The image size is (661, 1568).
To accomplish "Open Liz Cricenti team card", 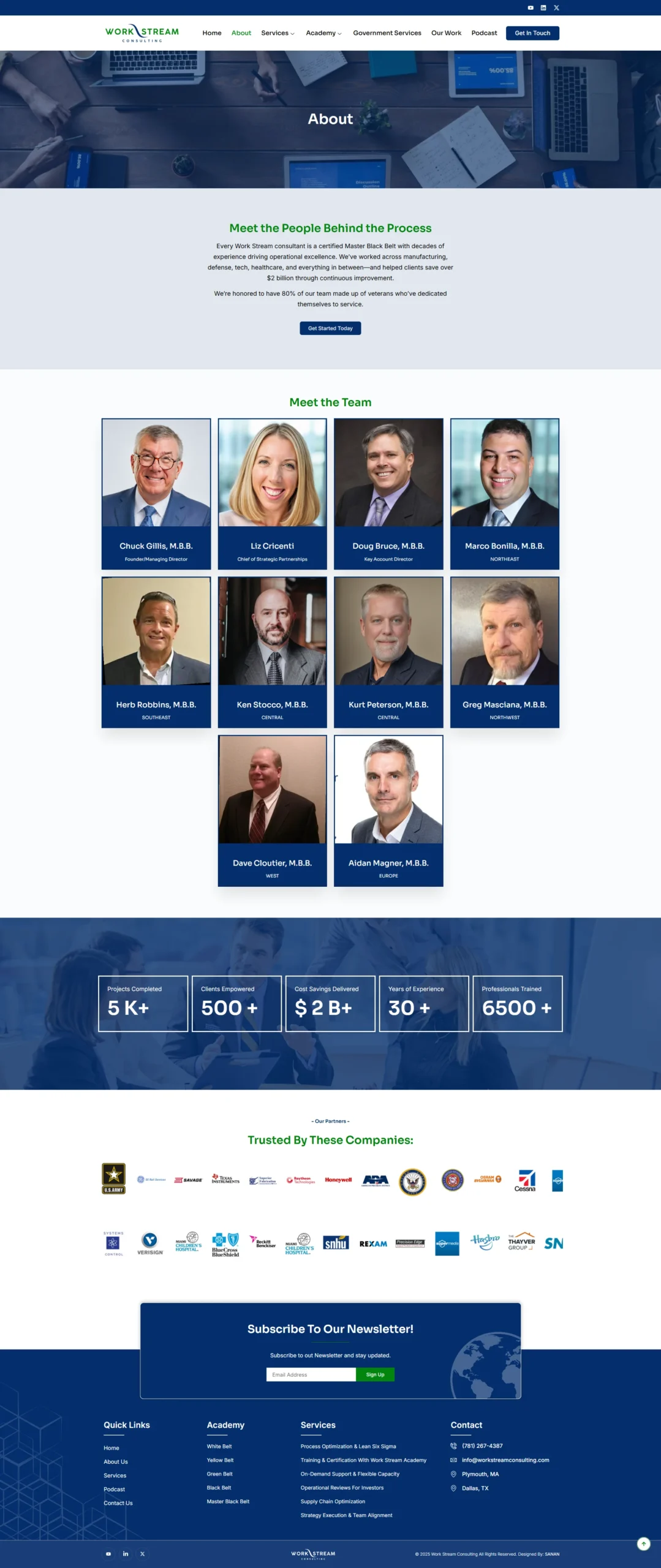I will (272, 493).
